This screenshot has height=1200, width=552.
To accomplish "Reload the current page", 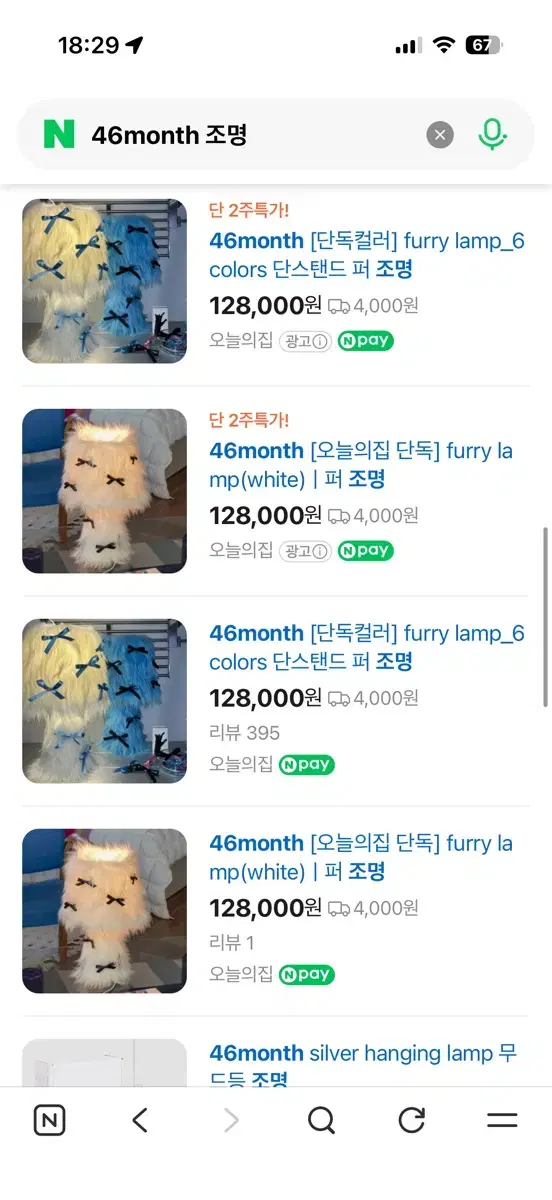I will click(412, 1121).
